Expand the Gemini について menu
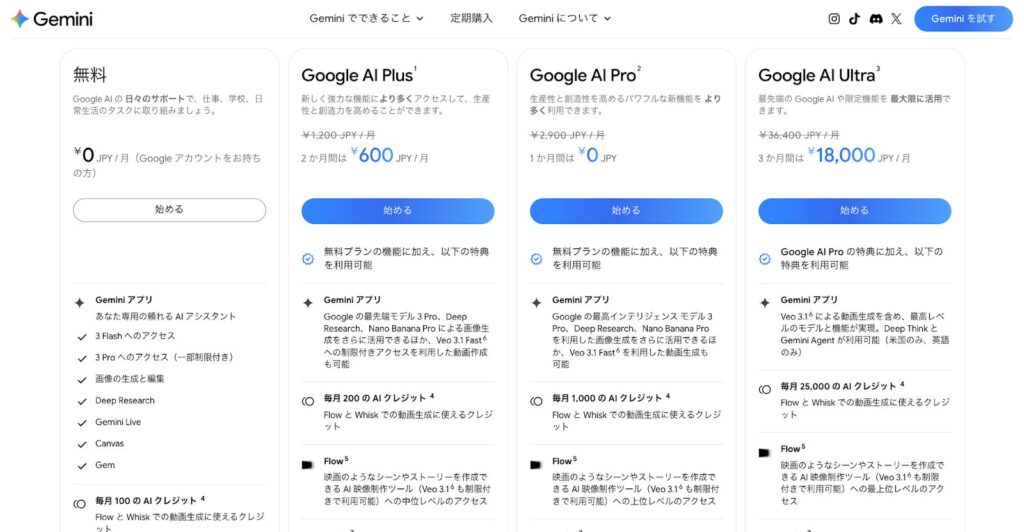This screenshot has width=1024, height=532. click(564, 18)
